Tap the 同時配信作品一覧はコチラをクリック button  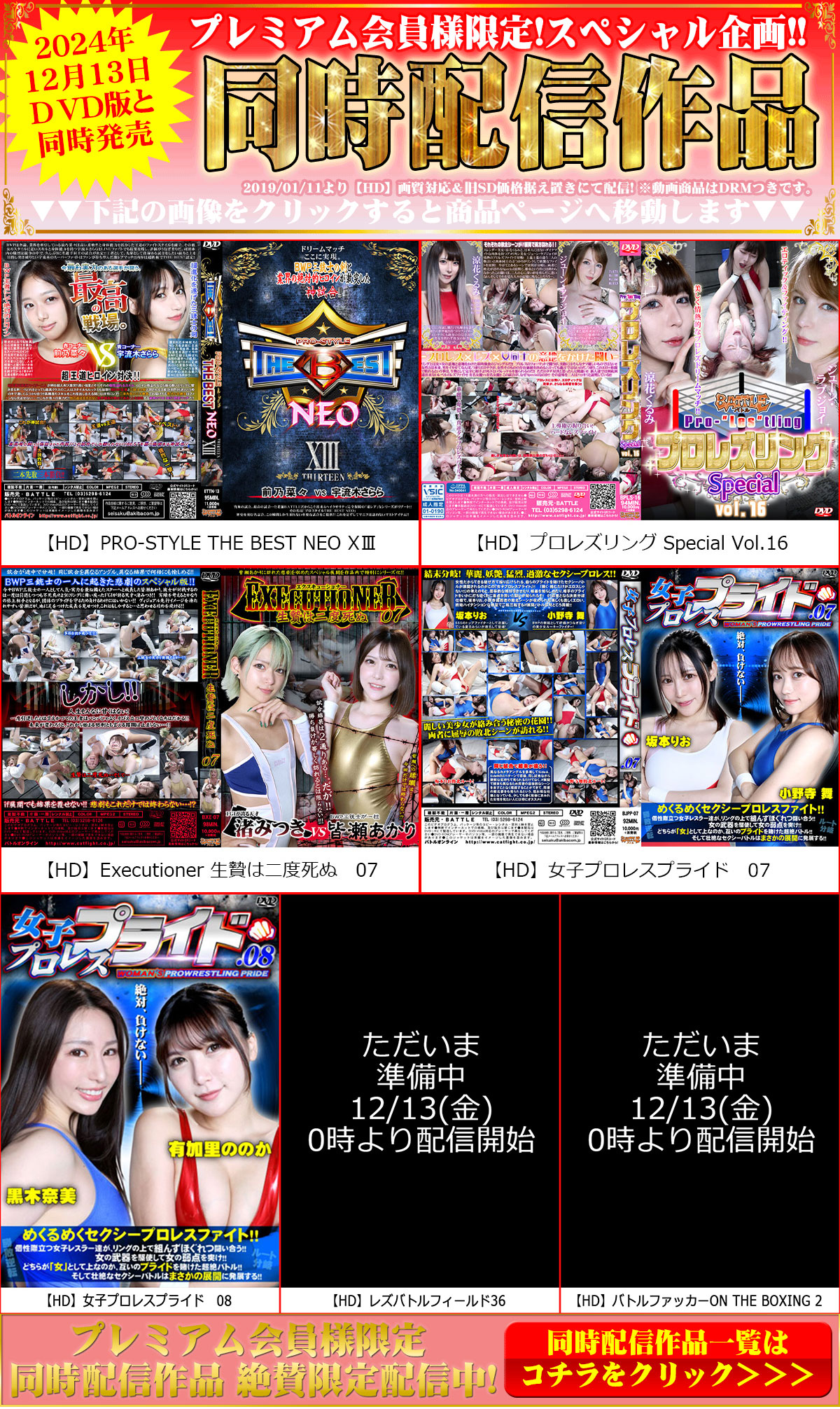pyautogui.click(x=668, y=1359)
